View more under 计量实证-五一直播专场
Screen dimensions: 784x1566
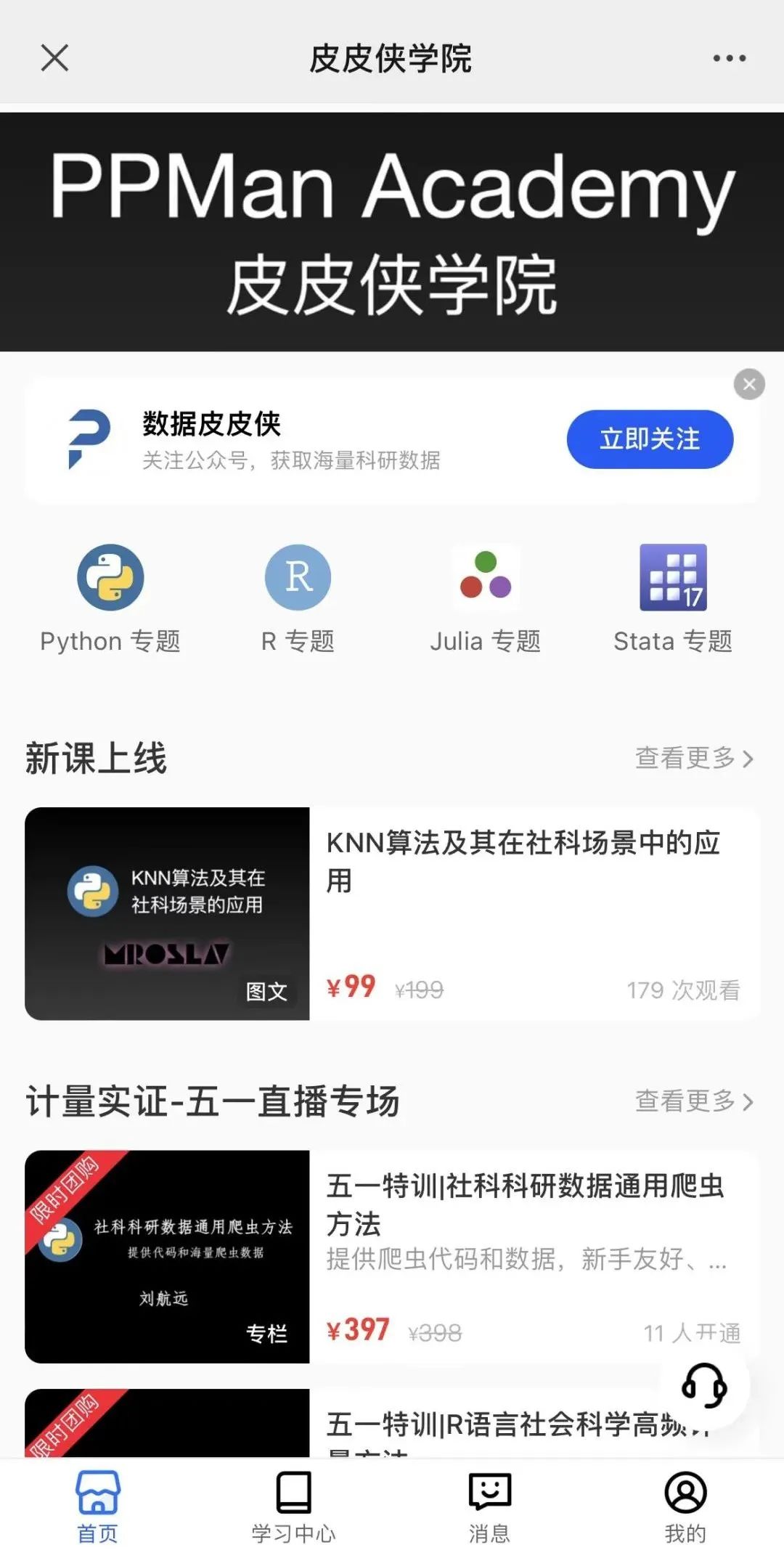click(x=694, y=1101)
